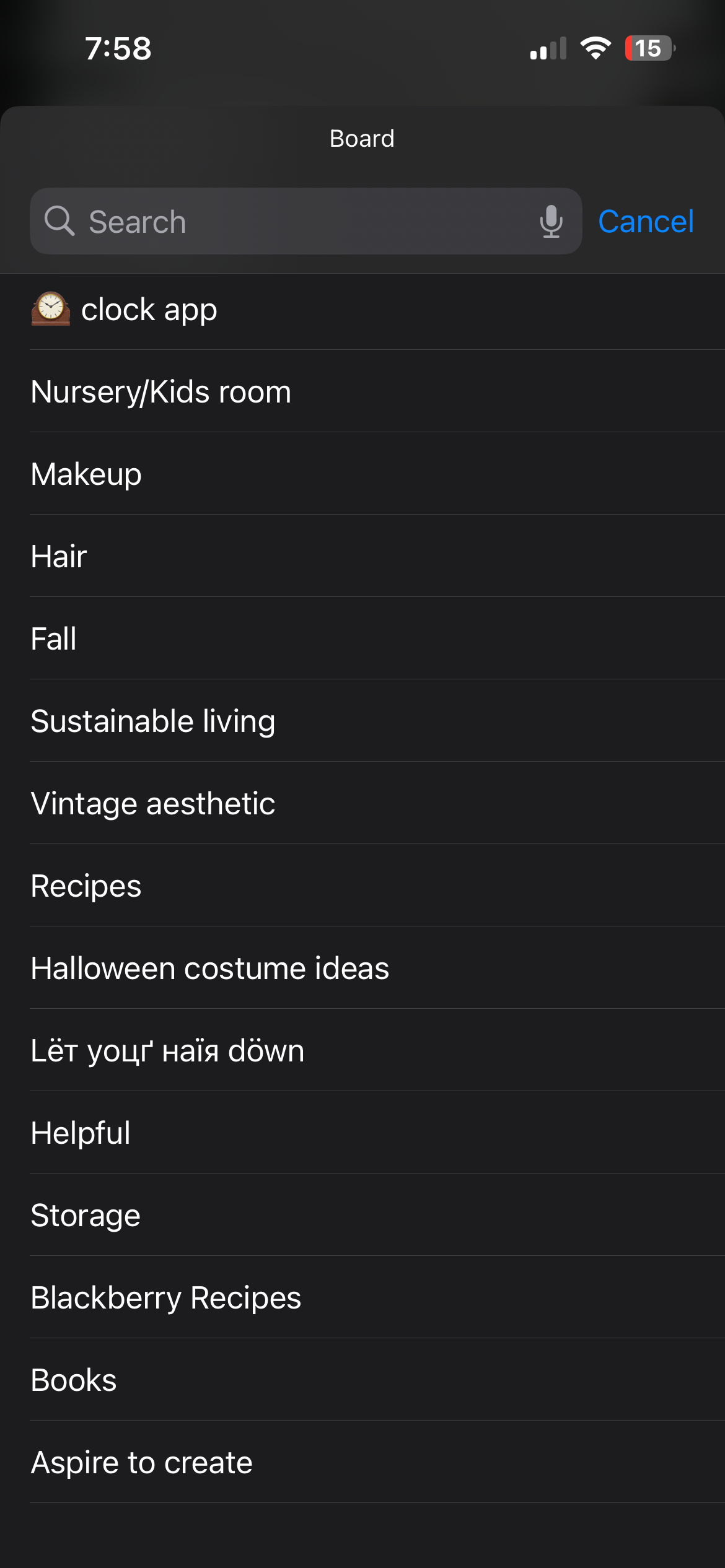Select the Lёт уоцґ наїя döwn board
Image resolution: width=725 pixels, height=1568 pixels.
(167, 1051)
